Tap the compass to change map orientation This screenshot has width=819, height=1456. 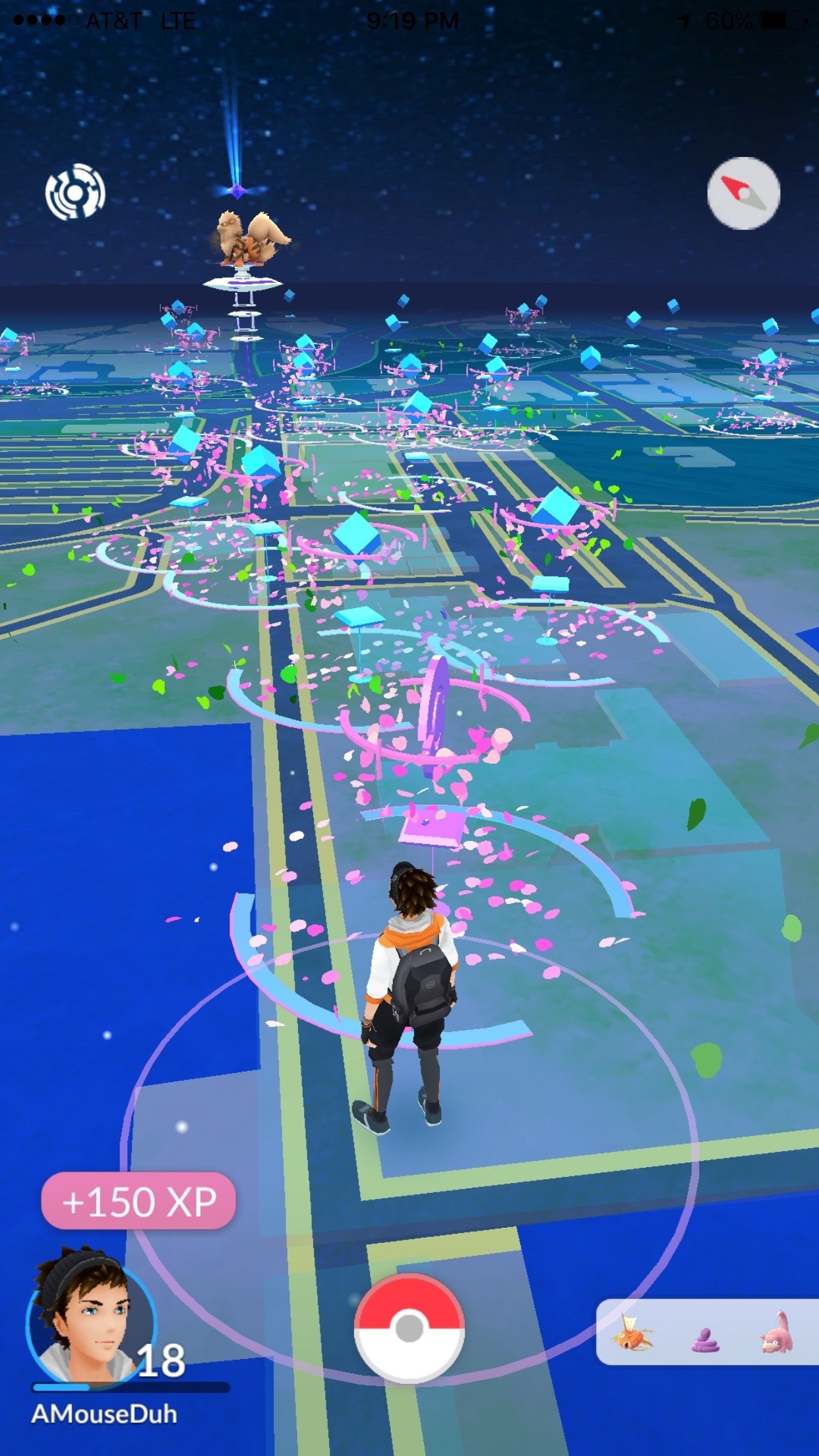(x=743, y=193)
